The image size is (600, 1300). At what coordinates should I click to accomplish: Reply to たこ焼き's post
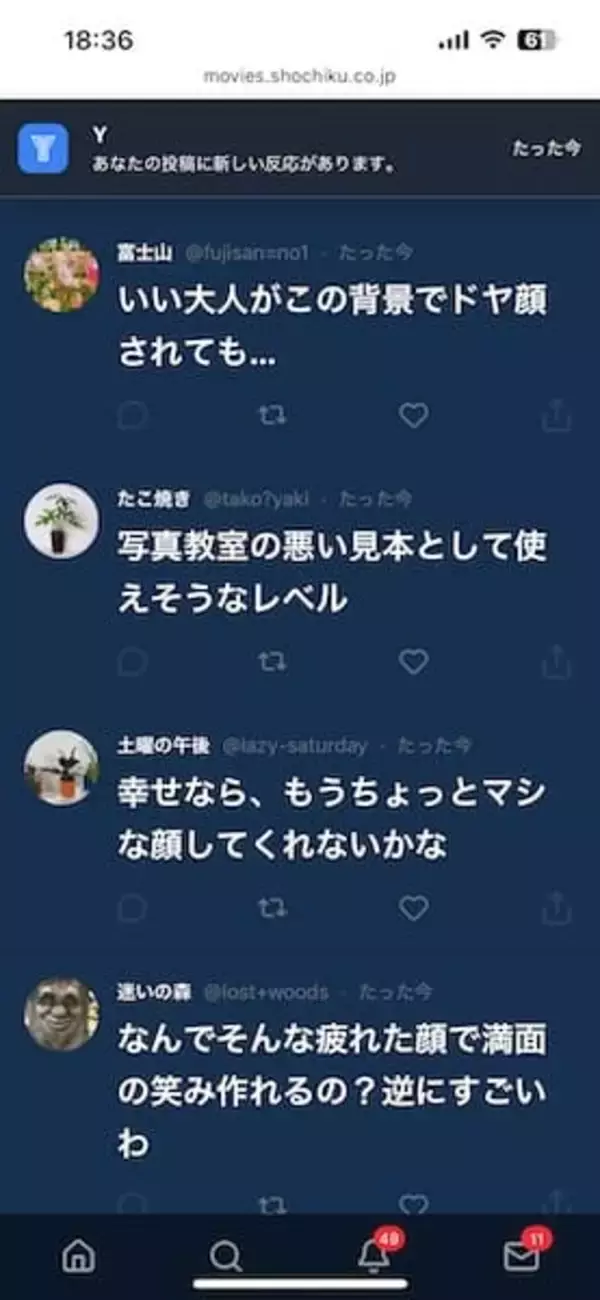click(133, 661)
